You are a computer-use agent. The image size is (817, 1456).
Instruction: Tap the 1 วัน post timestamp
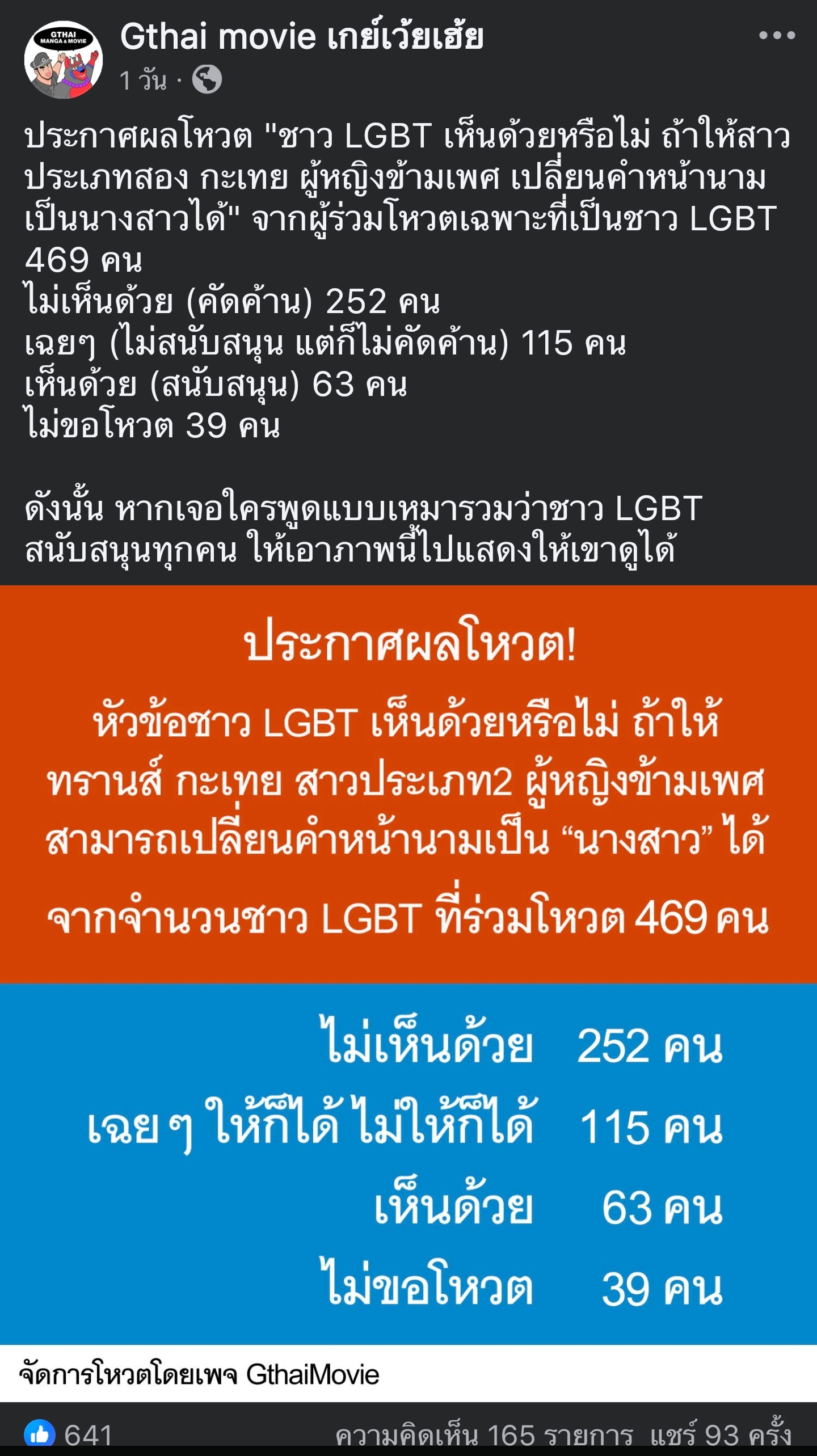click(143, 80)
